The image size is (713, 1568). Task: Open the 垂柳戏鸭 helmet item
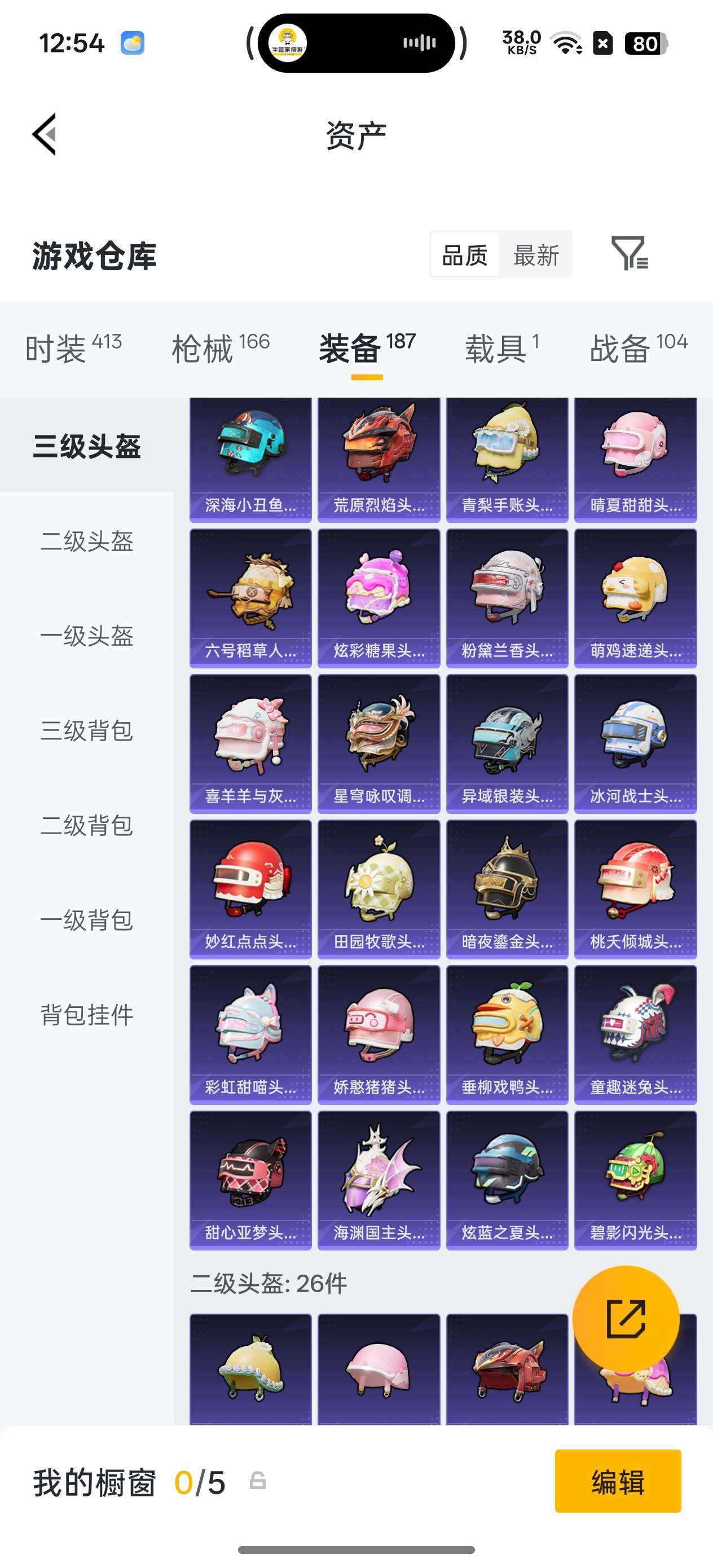click(x=507, y=1035)
